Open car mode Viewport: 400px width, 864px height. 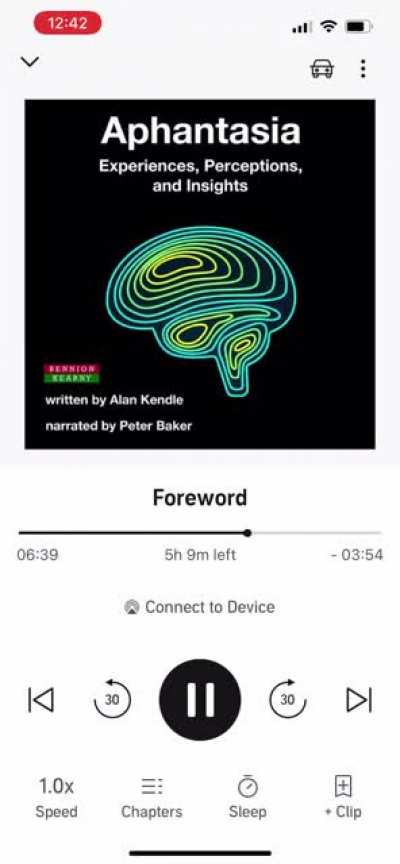click(322, 69)
